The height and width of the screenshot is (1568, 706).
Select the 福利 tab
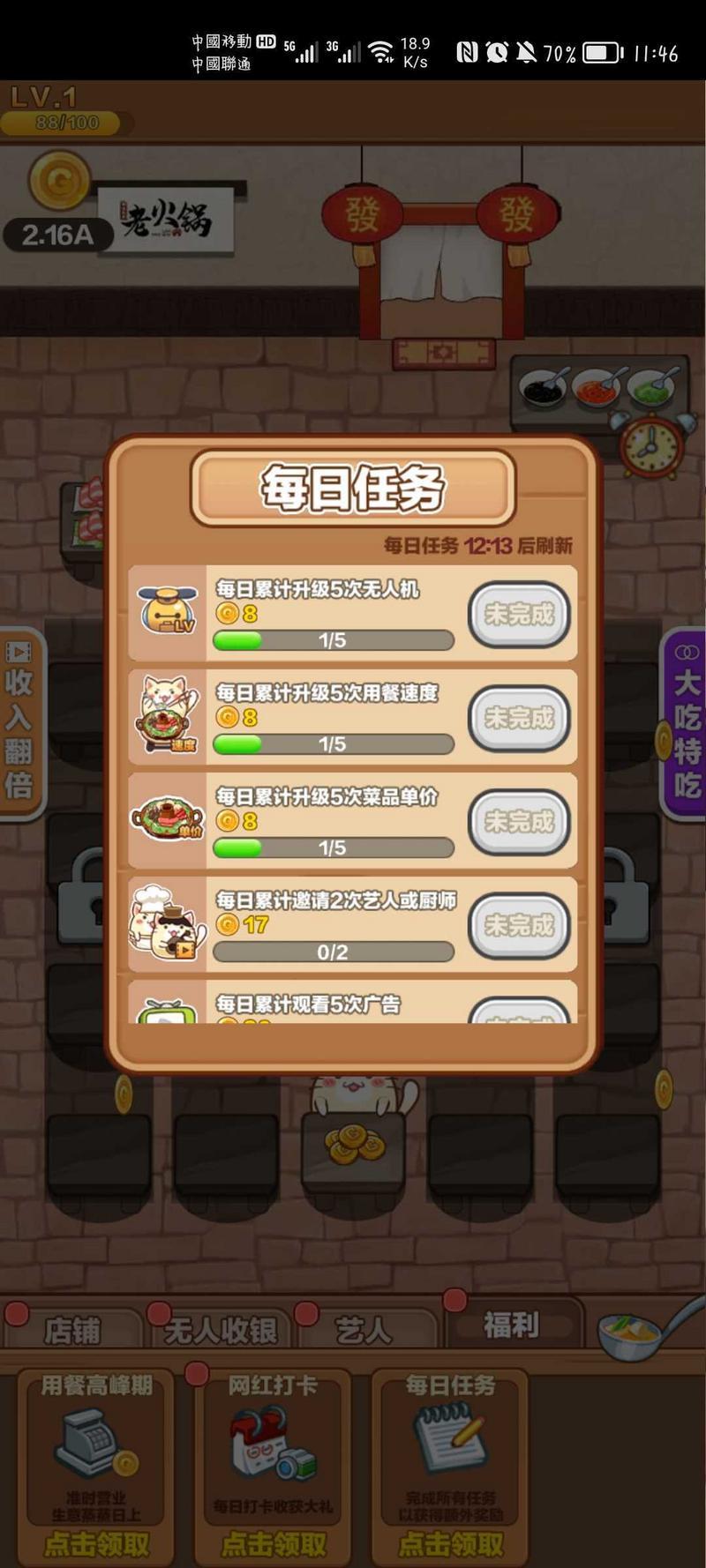tap(510, 1325)
